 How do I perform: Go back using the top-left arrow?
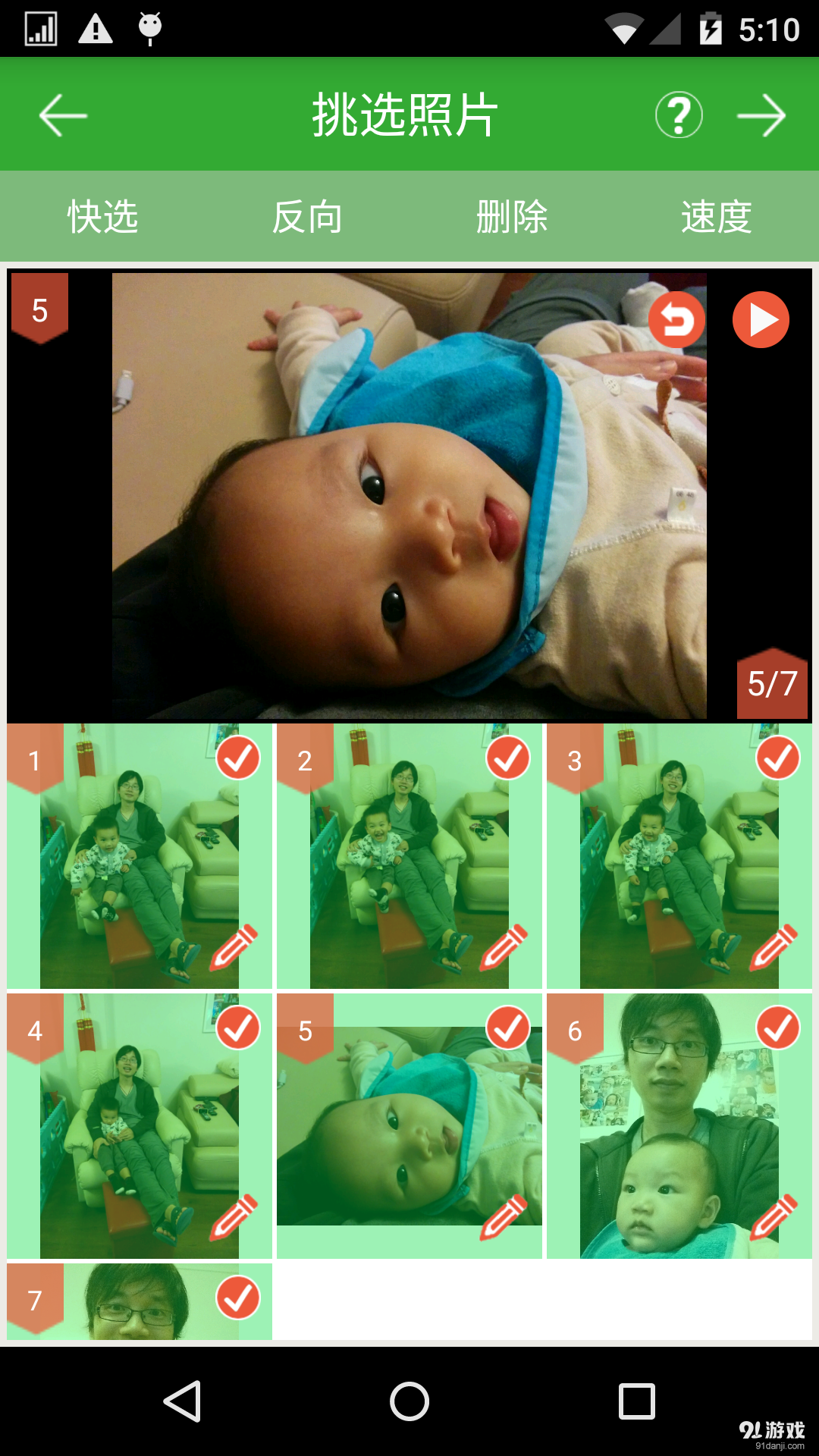(63, 116)
